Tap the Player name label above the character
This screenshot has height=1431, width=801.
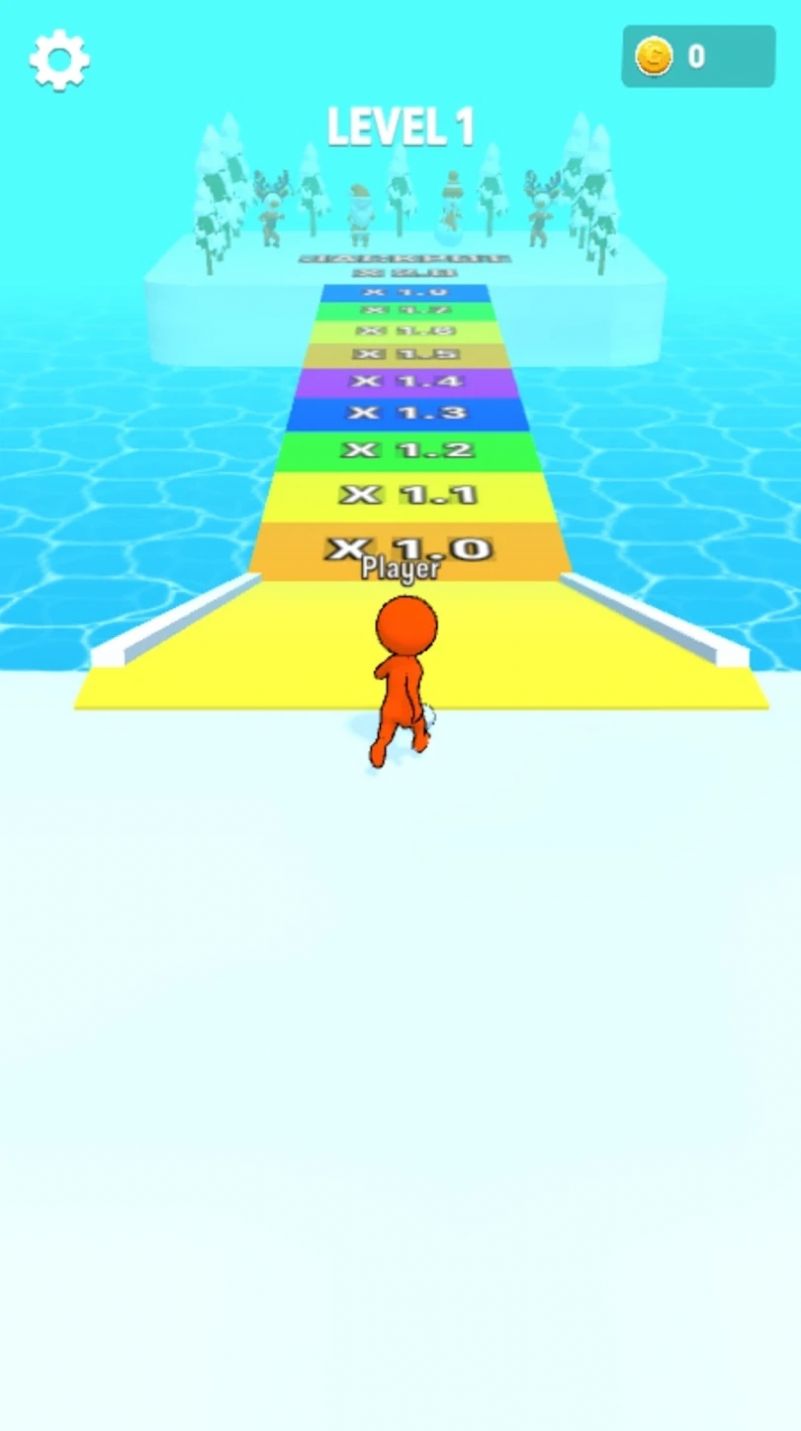400,570
